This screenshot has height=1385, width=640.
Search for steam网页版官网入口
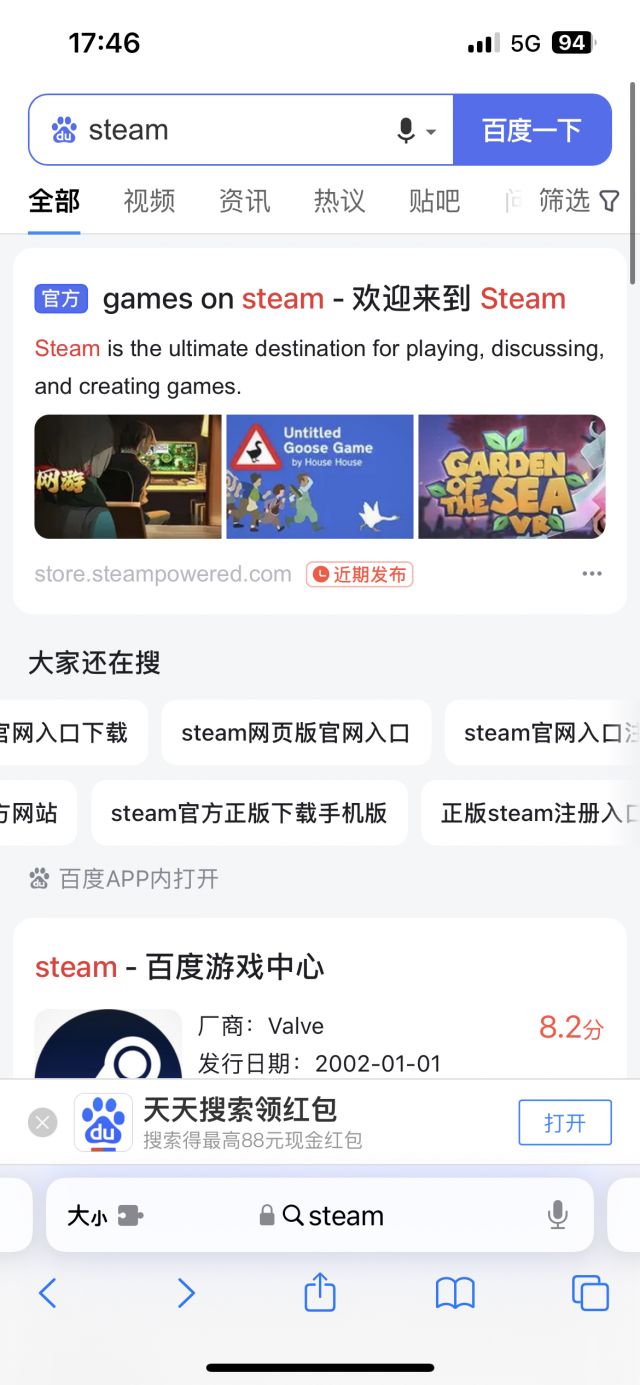coord(296,733)
